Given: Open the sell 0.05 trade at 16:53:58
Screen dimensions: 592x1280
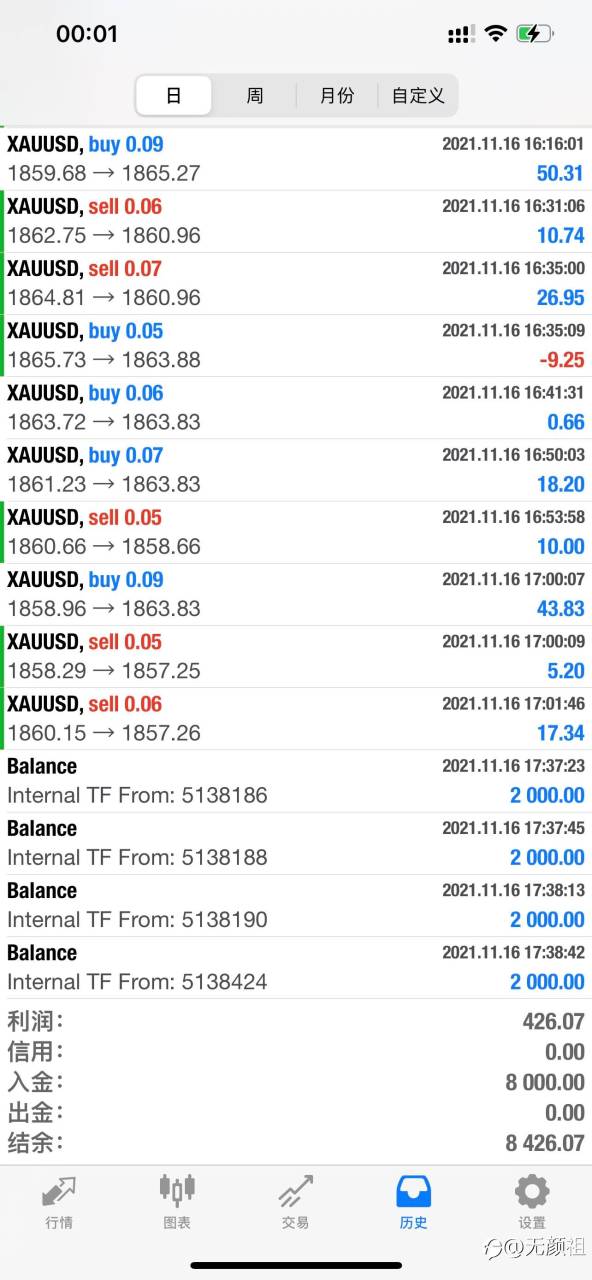Looking at the screenshot, I should (296, 532).
